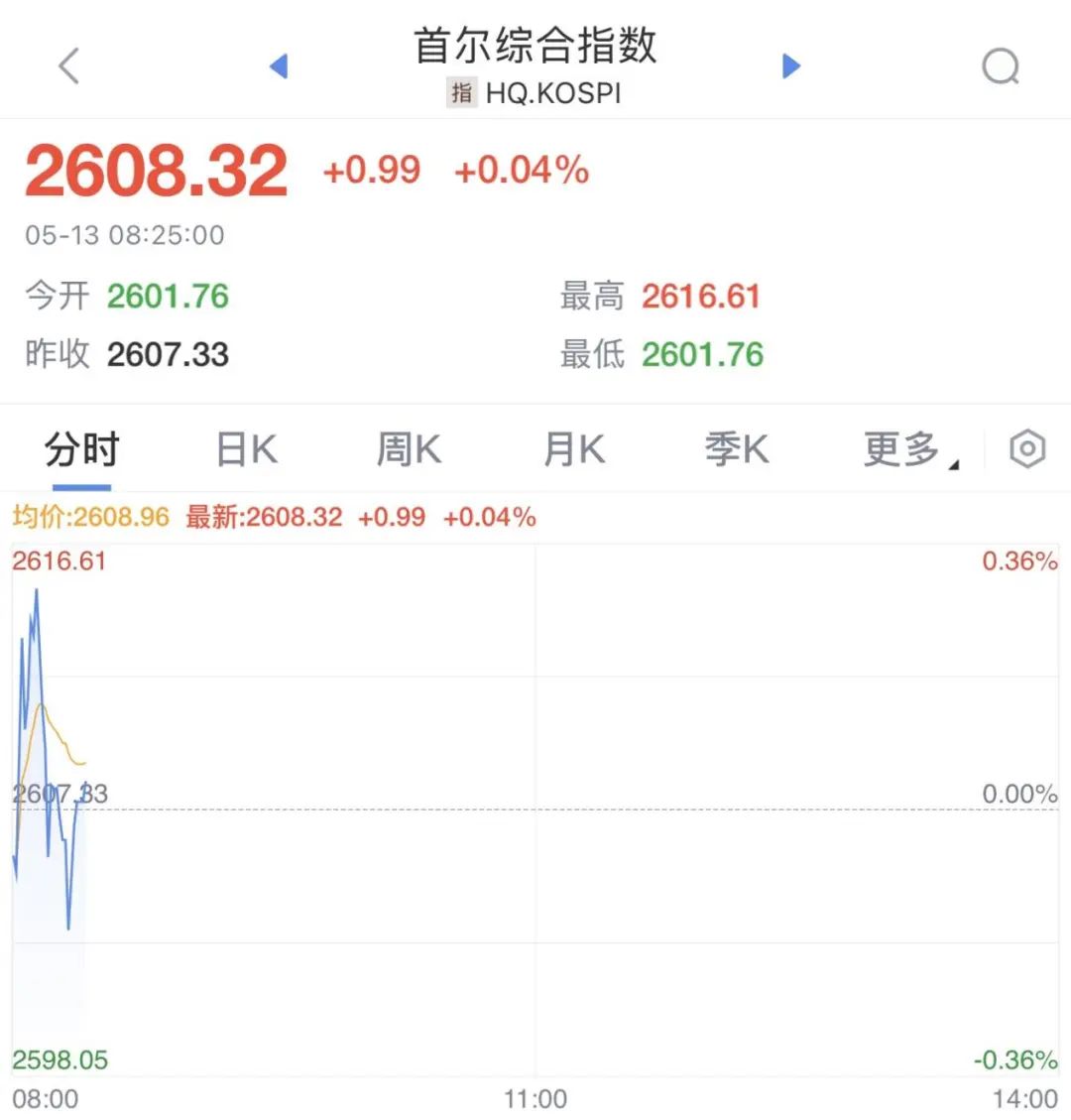Switch to the 月K tab
Image resolution: width=1071 pixels, height=1120 pixels.
tap(573, 450)
